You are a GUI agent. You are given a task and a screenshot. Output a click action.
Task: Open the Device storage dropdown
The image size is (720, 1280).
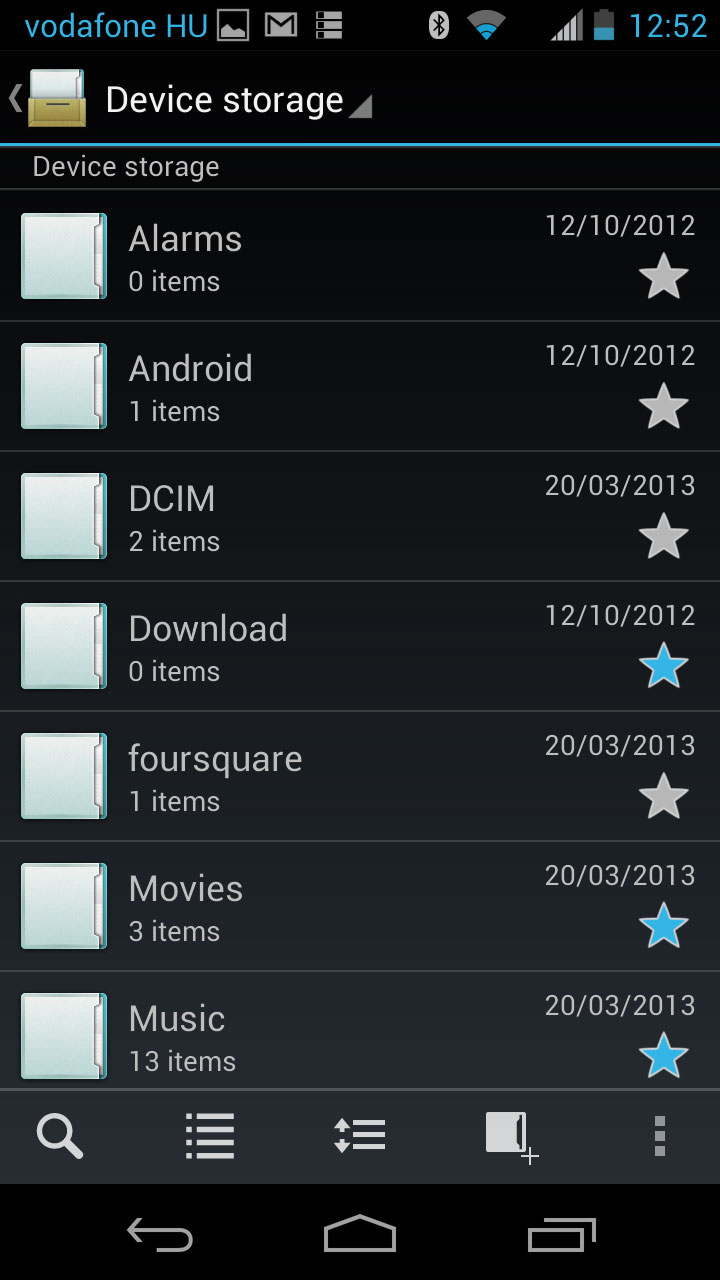(238, 100)
